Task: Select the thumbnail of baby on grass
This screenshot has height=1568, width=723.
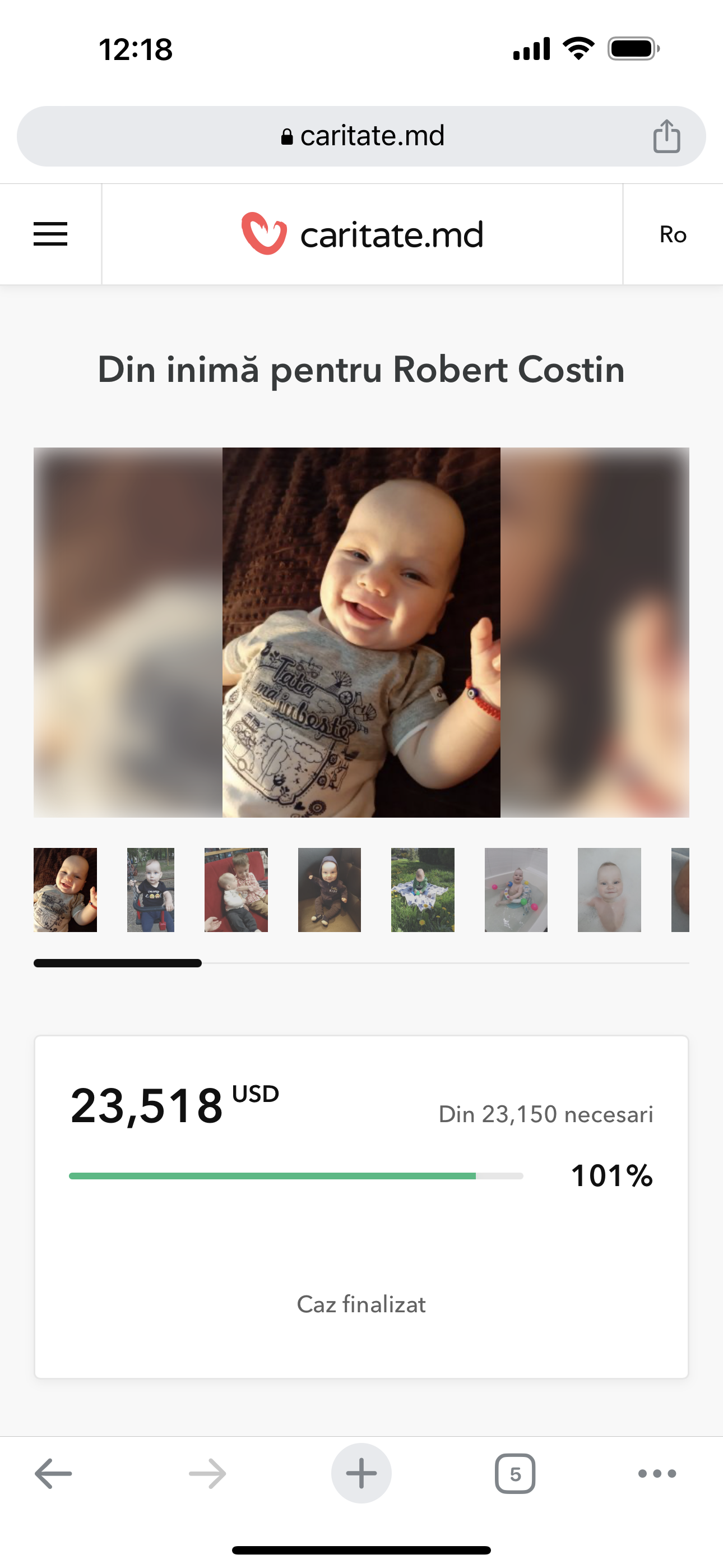Action: point(423,890)
